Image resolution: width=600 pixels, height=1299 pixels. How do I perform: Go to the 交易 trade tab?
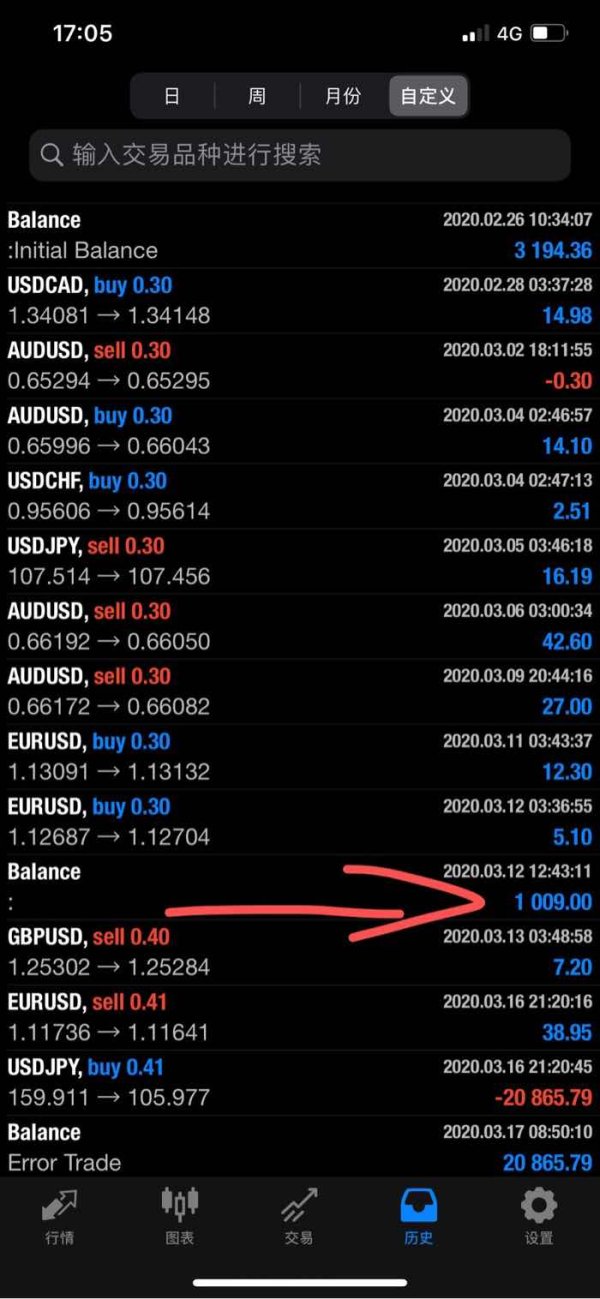[x=299, y=1216]
